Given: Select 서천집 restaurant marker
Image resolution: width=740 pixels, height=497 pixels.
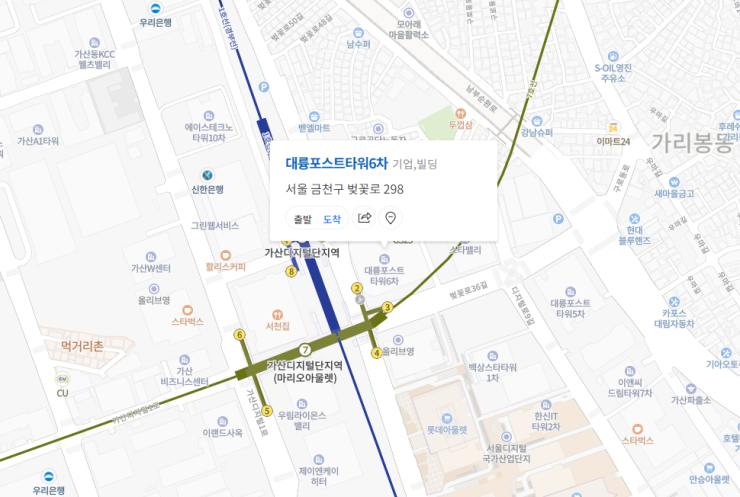Looking at the screenshot, I should tap(277, 314).
